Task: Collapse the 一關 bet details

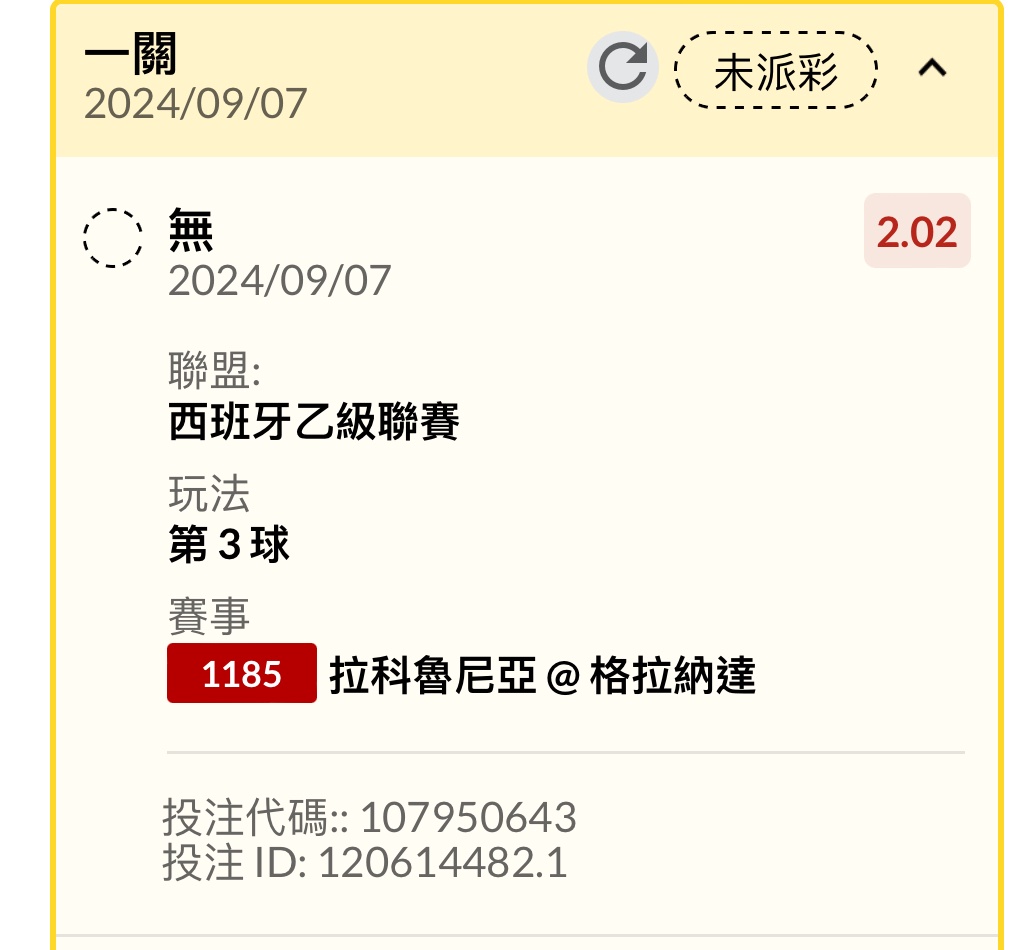Action: (932, 68)
